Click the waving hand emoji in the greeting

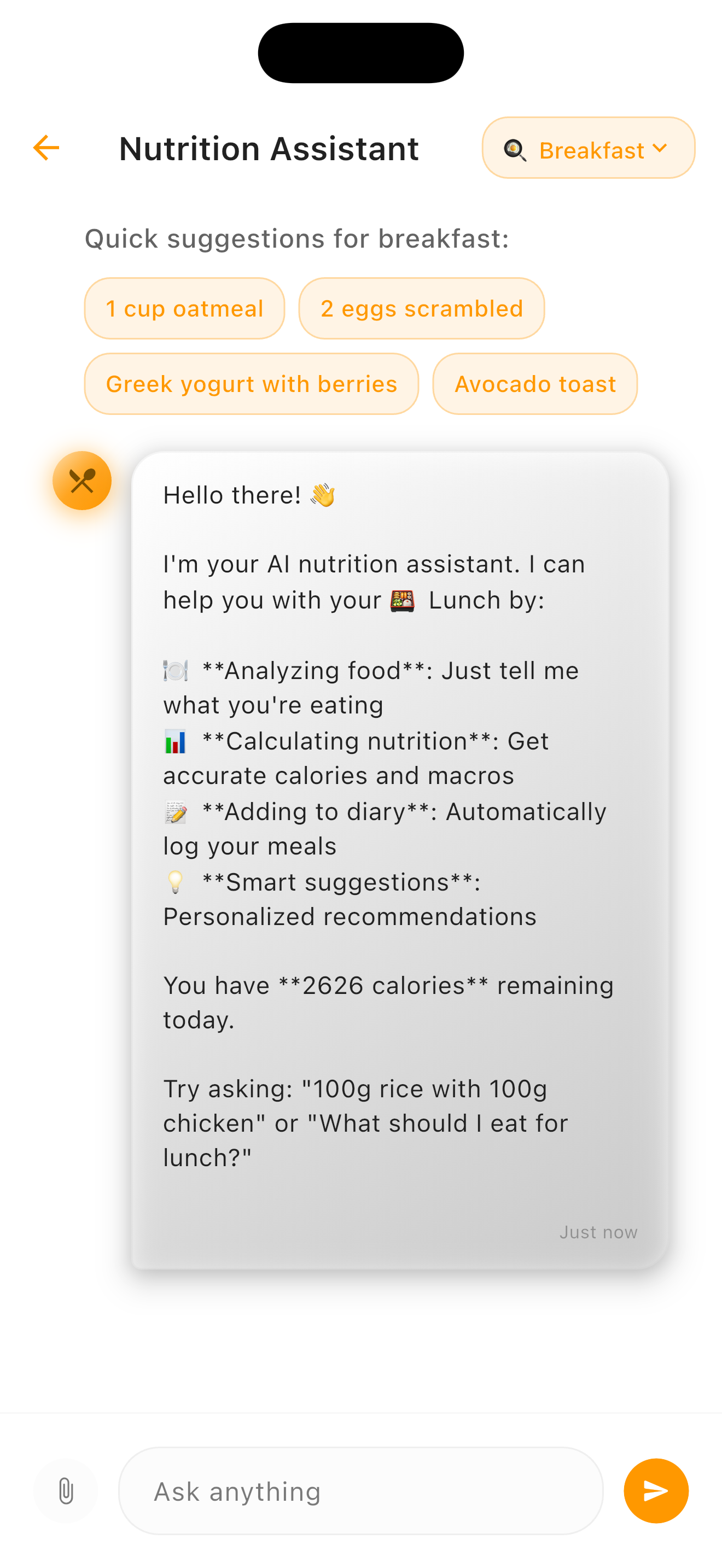[324, 494]
